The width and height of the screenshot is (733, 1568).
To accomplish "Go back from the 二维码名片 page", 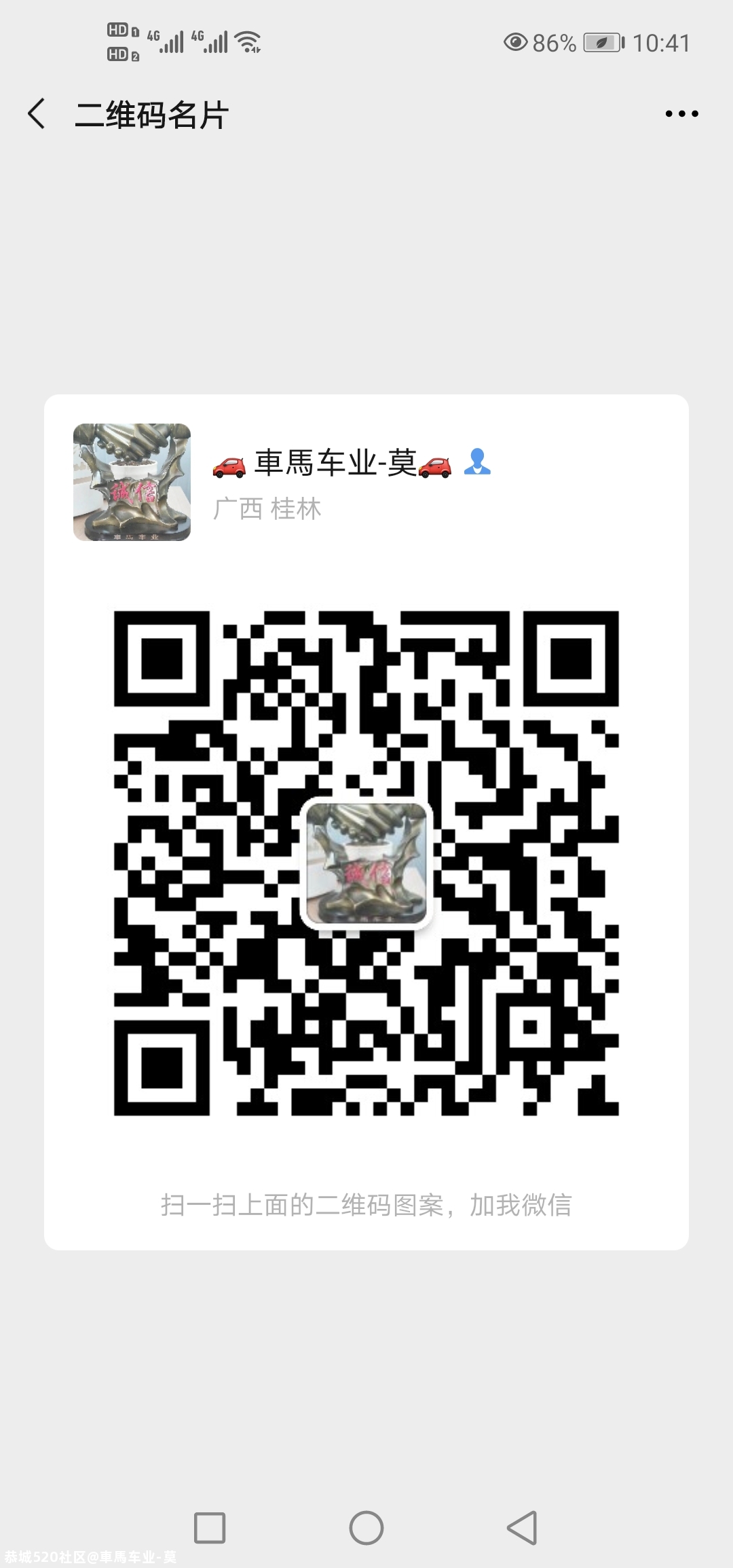I will click(37, 113).
